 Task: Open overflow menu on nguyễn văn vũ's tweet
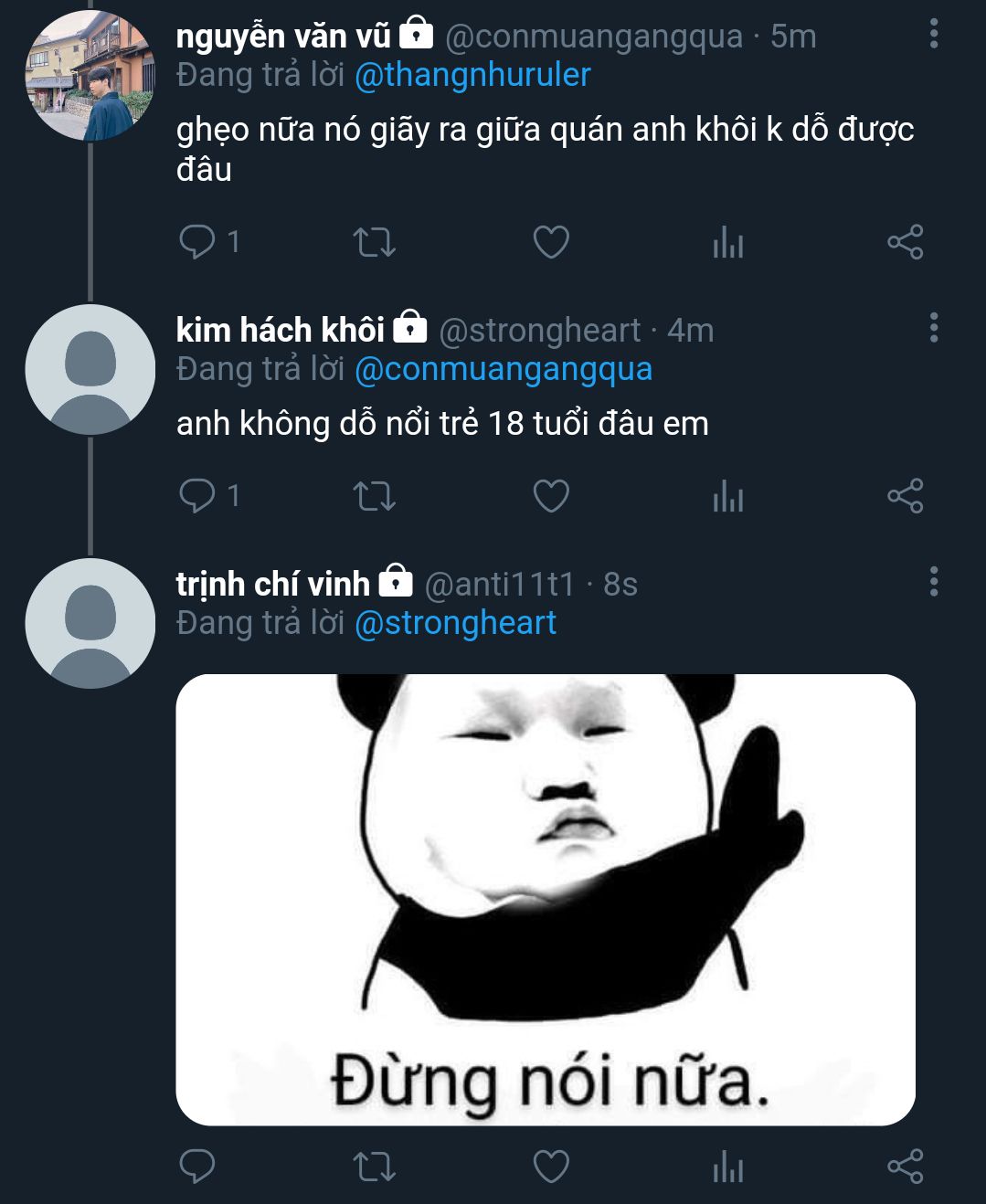point(933,35)
